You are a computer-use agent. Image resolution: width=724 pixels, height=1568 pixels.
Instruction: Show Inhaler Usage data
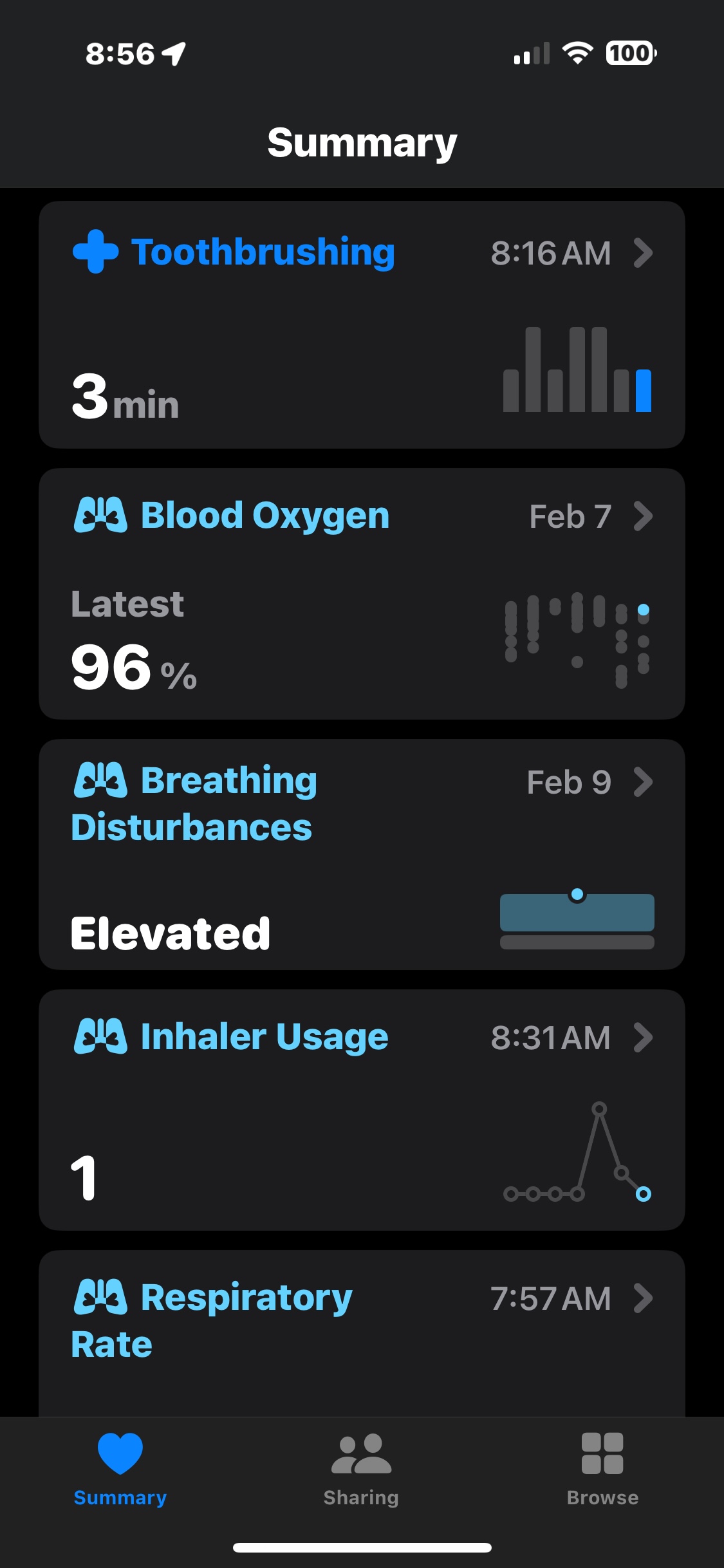pyautogui.click(x=362, y=1109)
